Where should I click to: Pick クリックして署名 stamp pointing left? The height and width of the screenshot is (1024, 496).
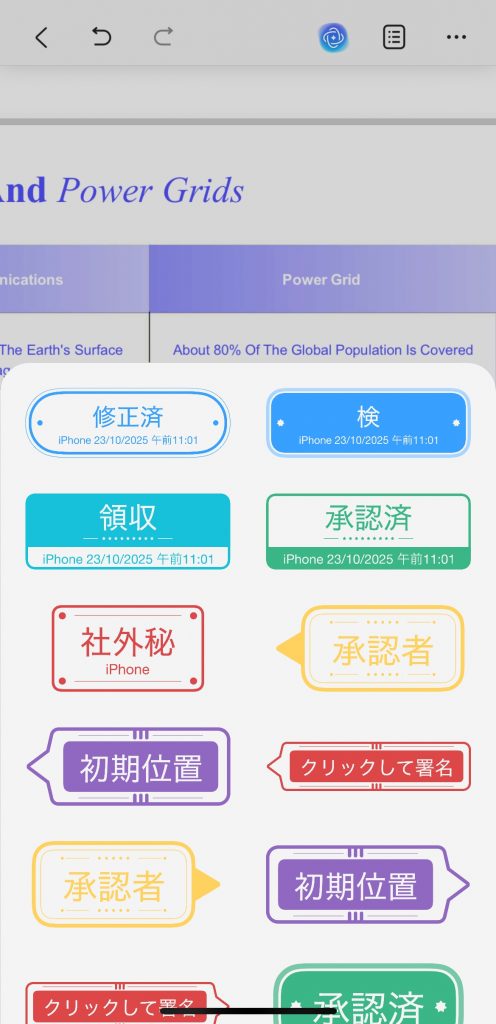369,767
